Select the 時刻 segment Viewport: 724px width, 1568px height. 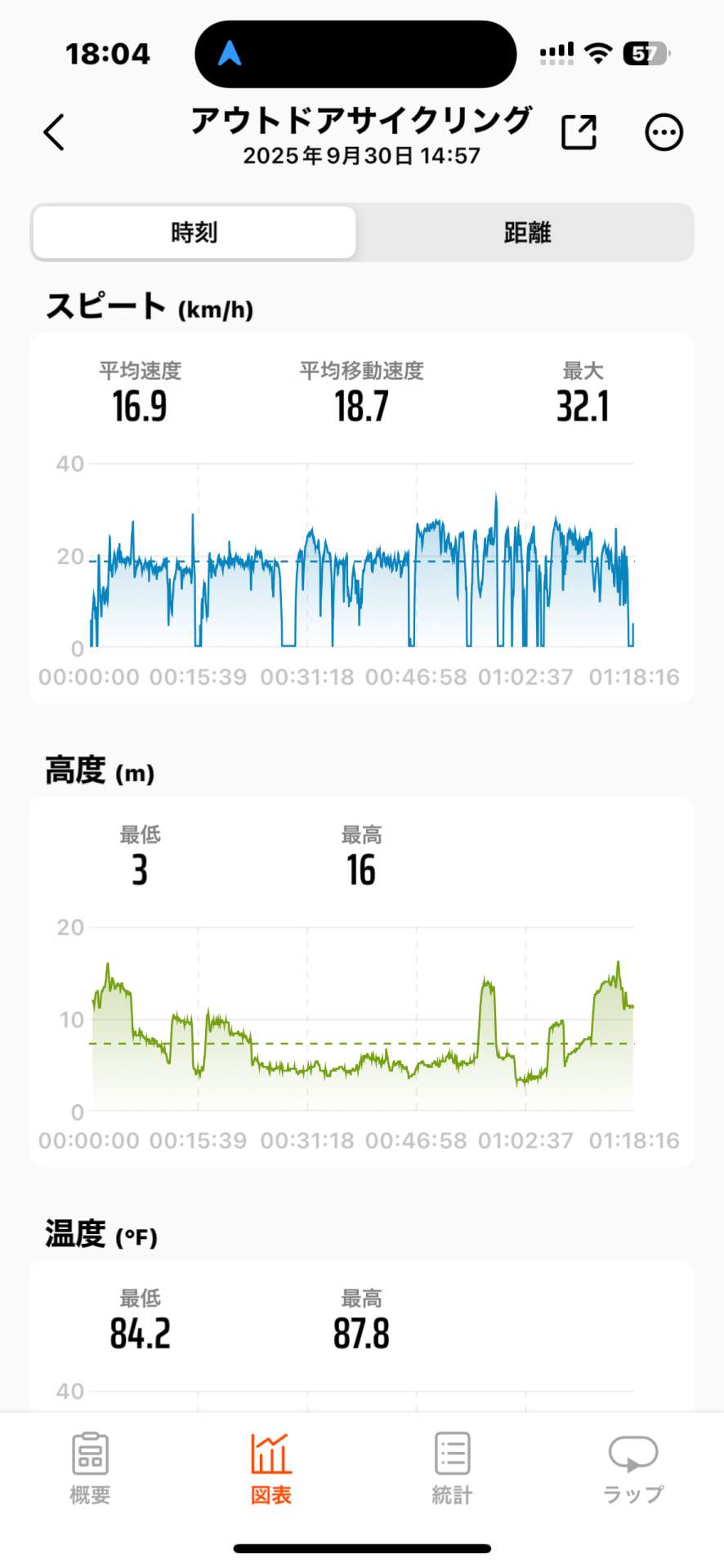pyautogui.click(x=194, y=233)
